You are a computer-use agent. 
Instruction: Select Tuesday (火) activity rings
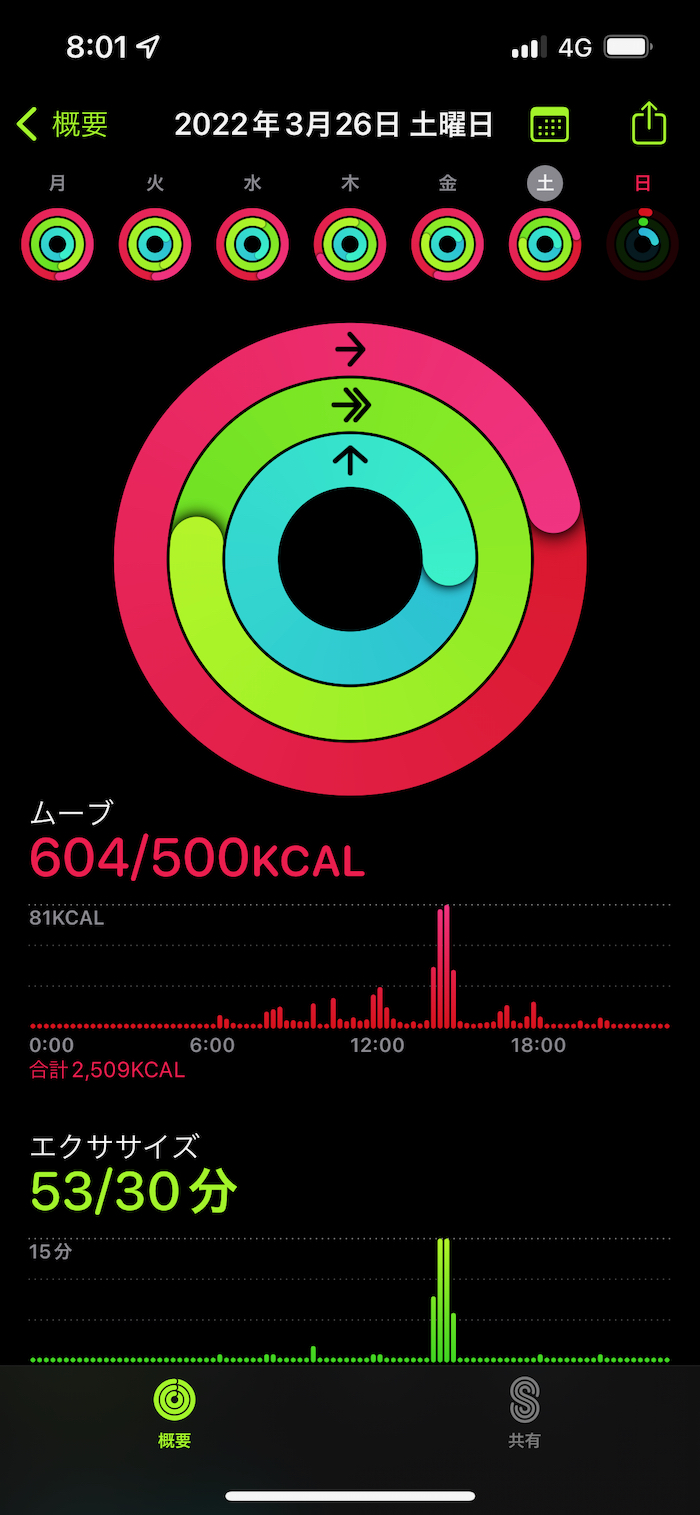click(155, 244)
